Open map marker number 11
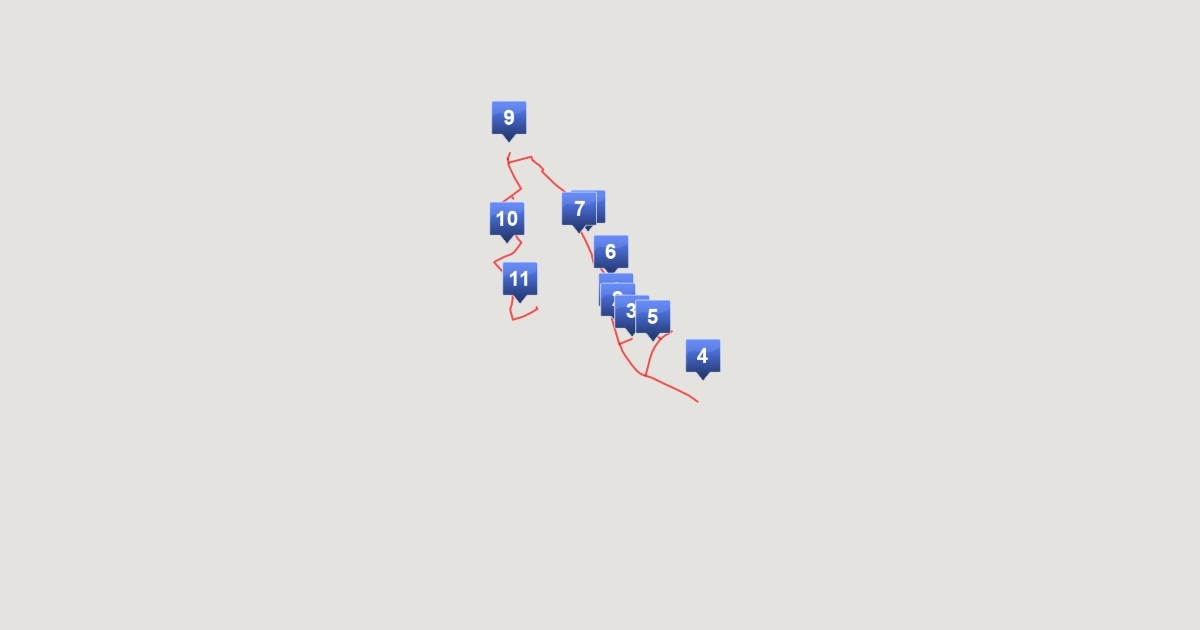1200x630 pixels. [519, 279]
